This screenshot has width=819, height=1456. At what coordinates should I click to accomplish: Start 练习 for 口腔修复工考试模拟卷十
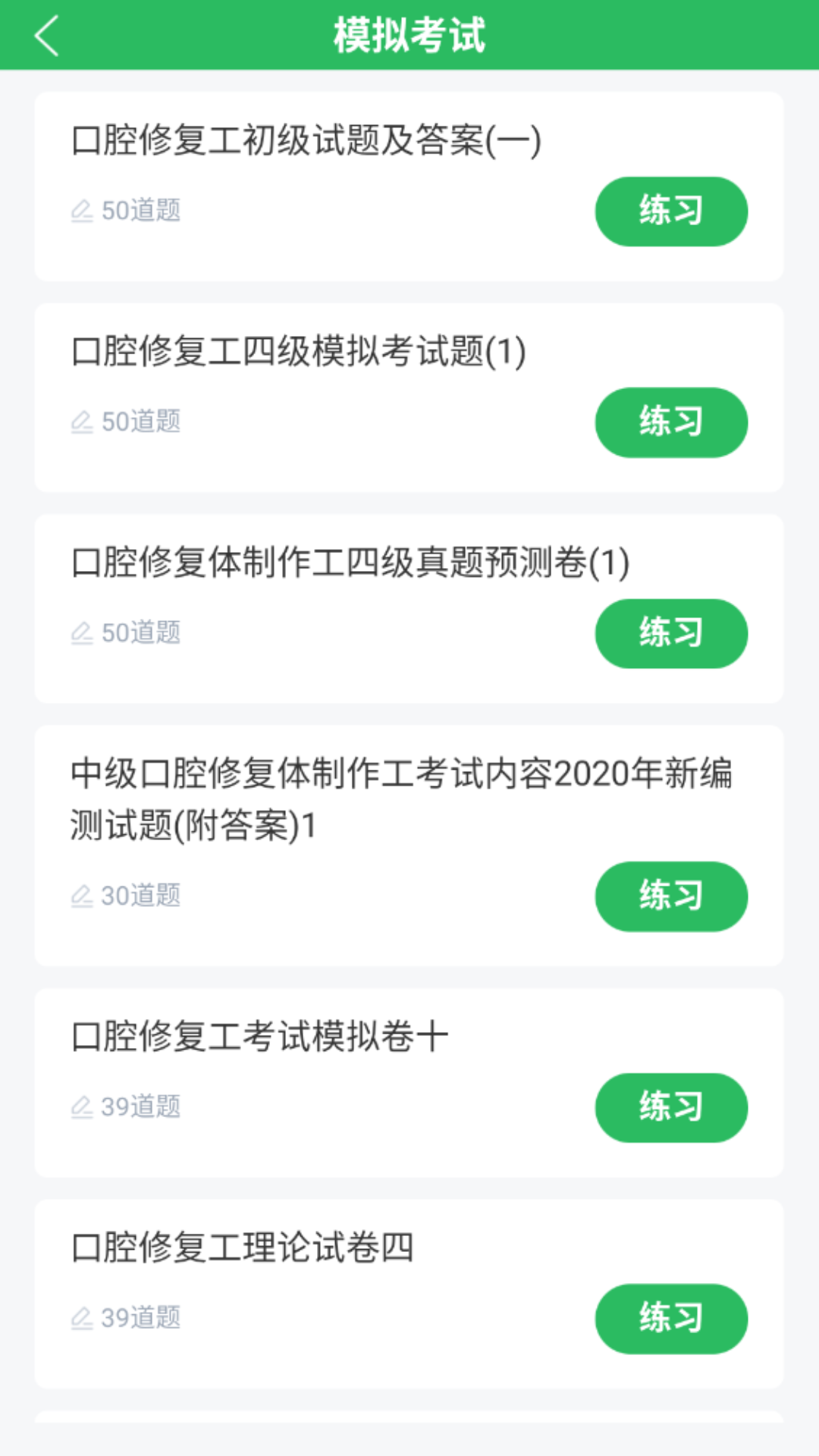670,1107
